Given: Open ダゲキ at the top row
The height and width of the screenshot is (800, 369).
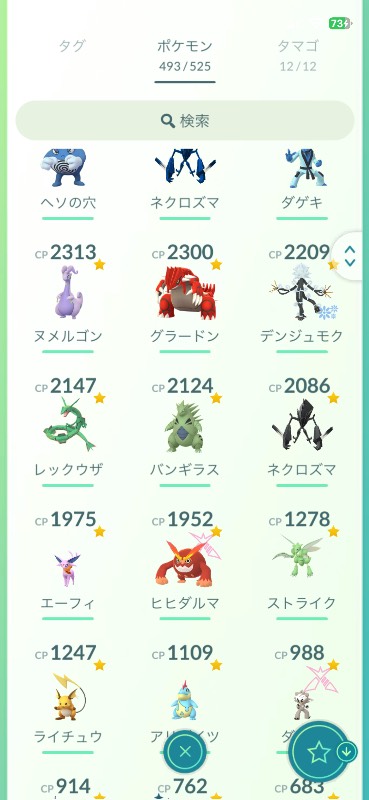Looking at the screenshot, I should coord(302,184).
